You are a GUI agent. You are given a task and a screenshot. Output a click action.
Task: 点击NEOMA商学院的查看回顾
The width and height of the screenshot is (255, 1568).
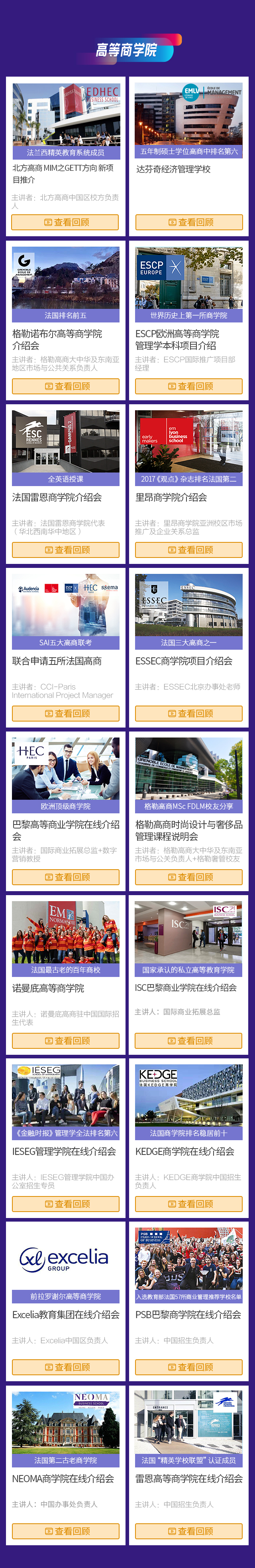[66, 1531]
